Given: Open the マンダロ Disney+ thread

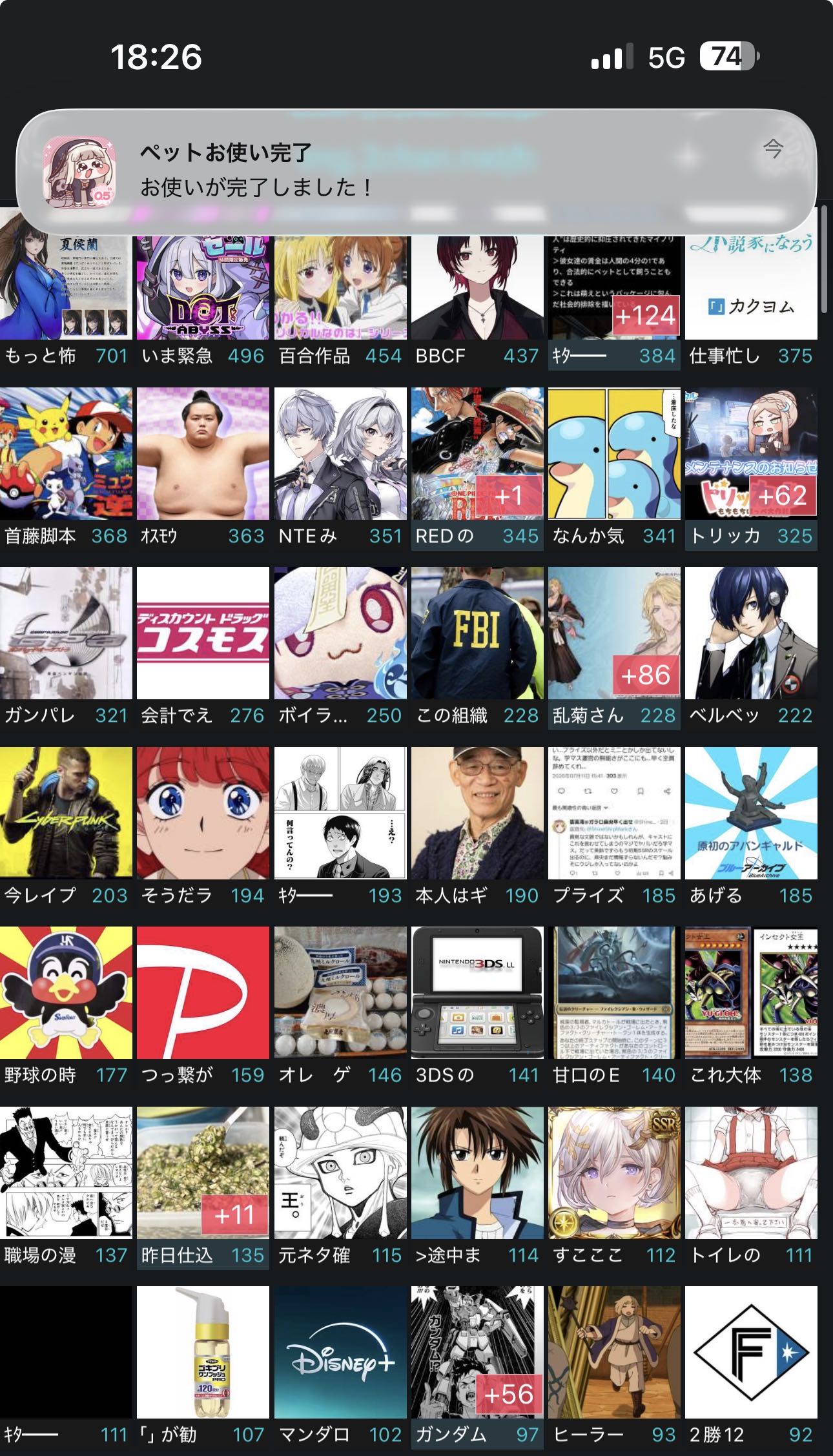Looking at the screenshot, I should (x=340, y=1368).
